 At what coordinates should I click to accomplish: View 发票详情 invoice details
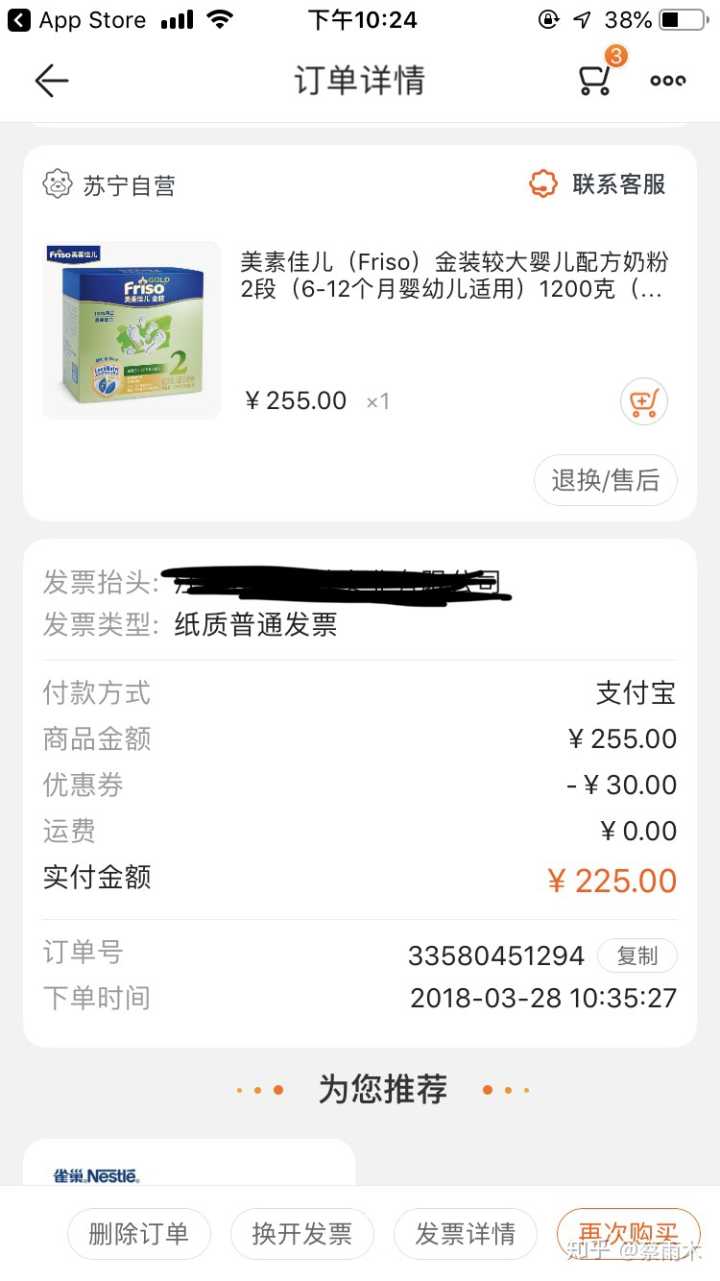[465, 1233]
